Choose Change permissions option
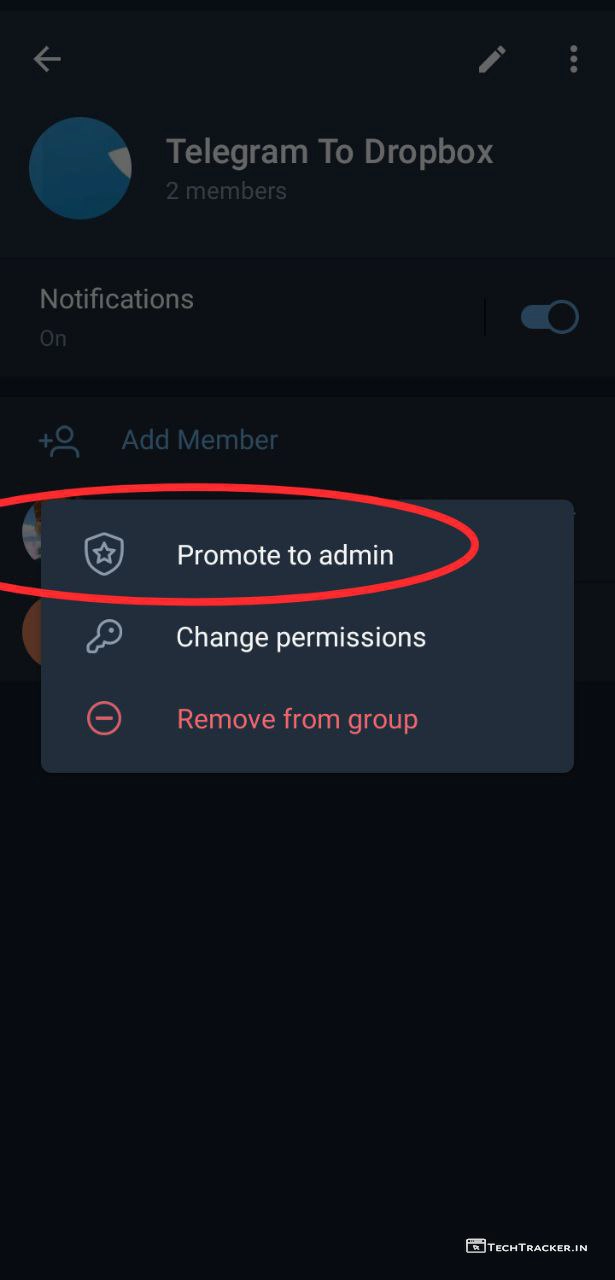Screen dimensions: 615x1280 [300, 637]
